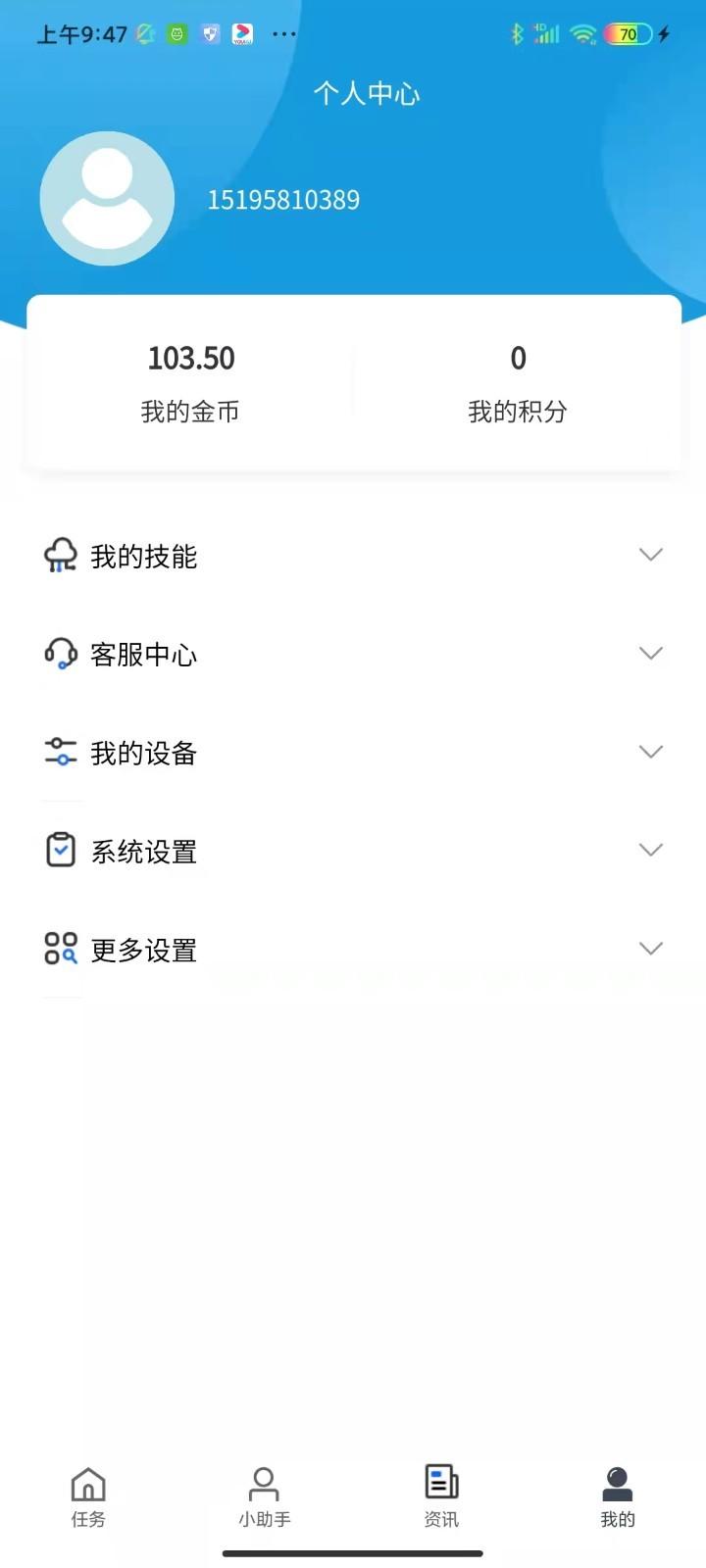Screen dimensions: 706x1568
Task: Expand the 客服中心 row
Action: coord(353,654)
